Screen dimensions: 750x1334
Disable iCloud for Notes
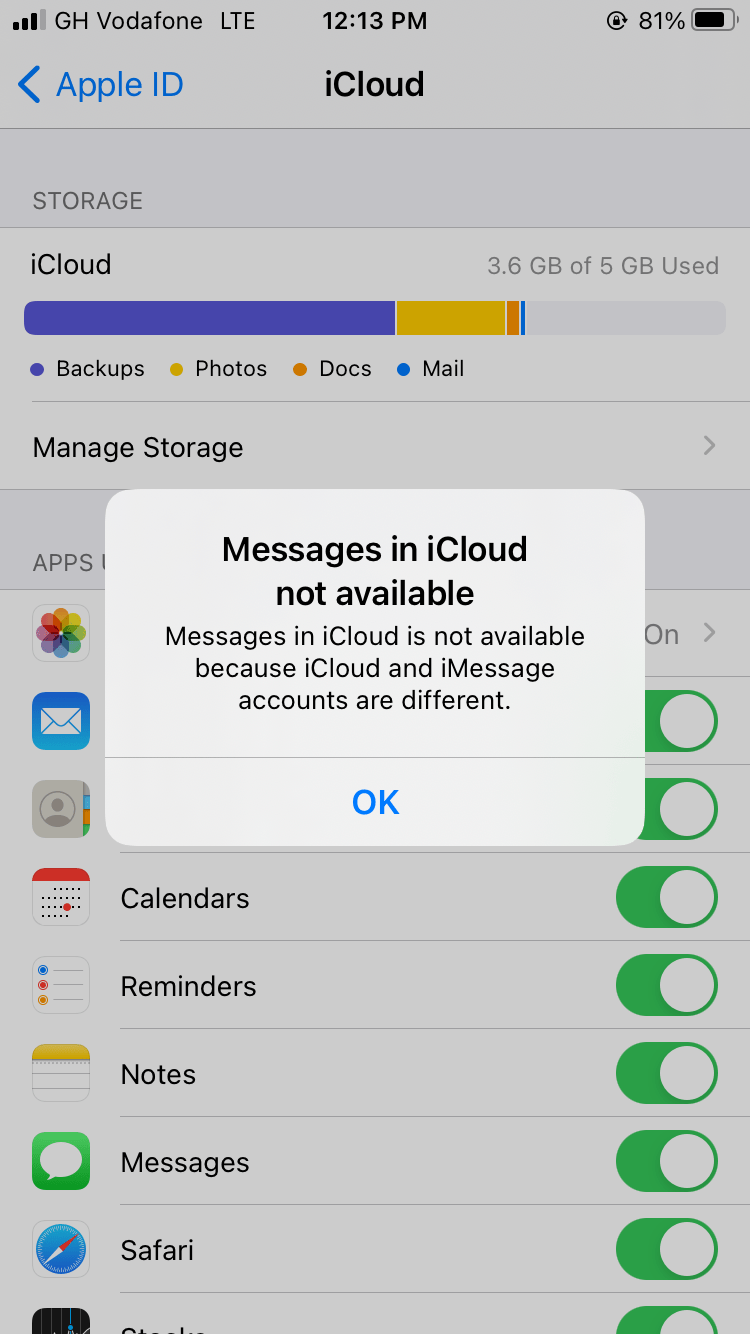pyautogui.click(x=666, y=1074)
